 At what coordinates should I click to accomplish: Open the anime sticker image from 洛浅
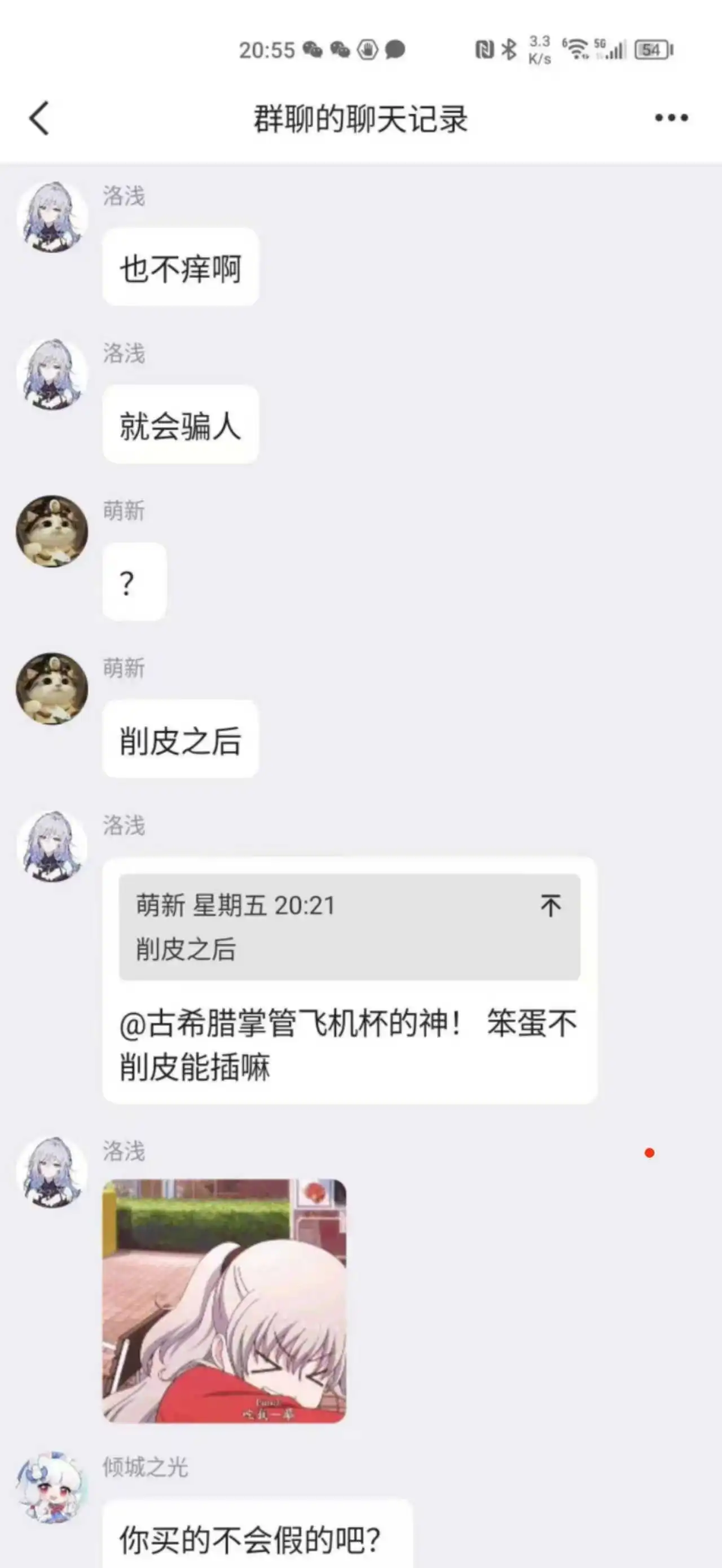click(224, 1300)
